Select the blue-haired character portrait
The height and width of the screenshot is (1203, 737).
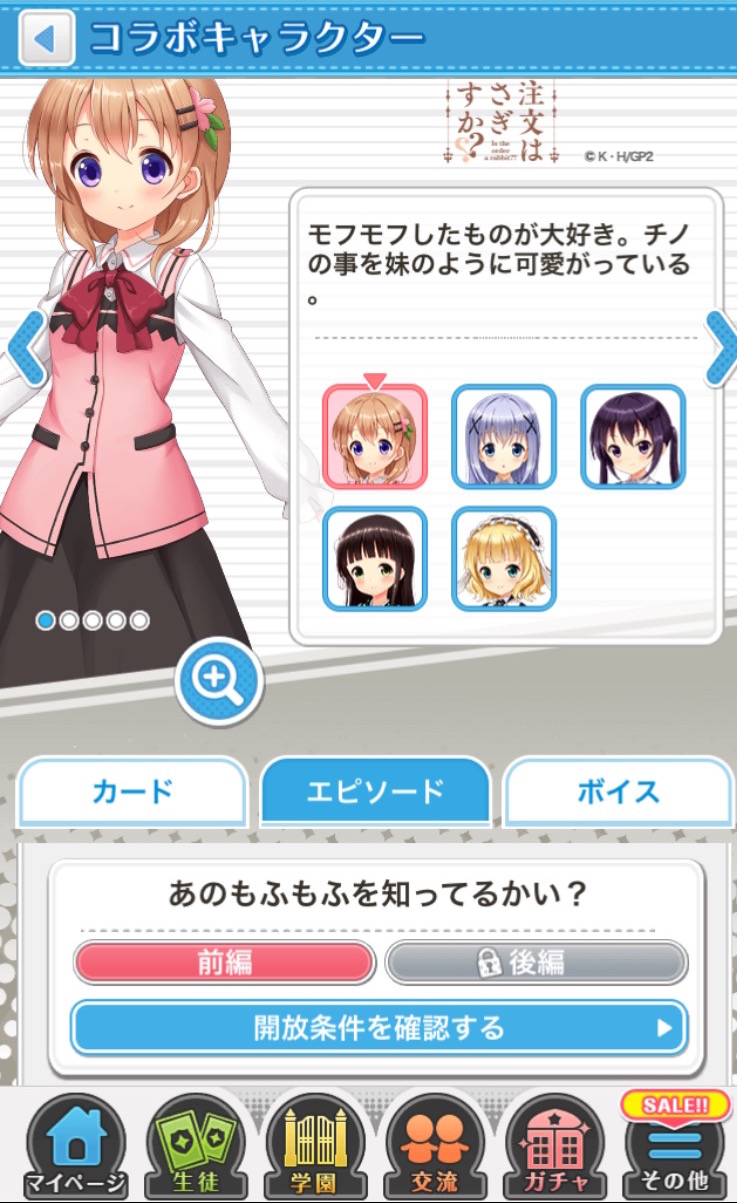(503, 436)
